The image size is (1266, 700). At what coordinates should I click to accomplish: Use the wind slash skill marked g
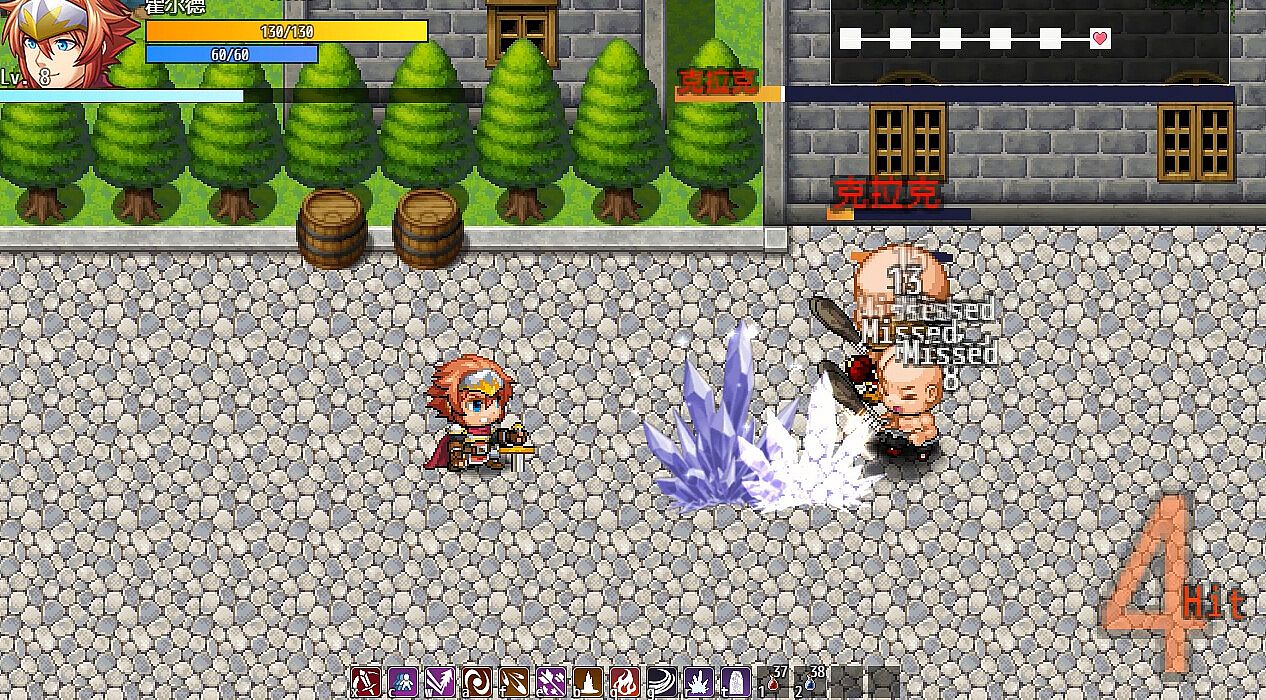(x=662, y=682)
